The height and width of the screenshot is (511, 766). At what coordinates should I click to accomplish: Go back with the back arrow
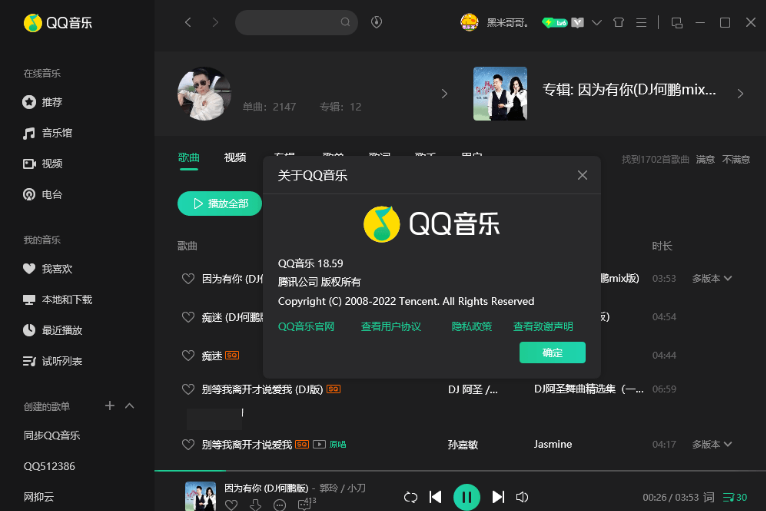(189, 22)
